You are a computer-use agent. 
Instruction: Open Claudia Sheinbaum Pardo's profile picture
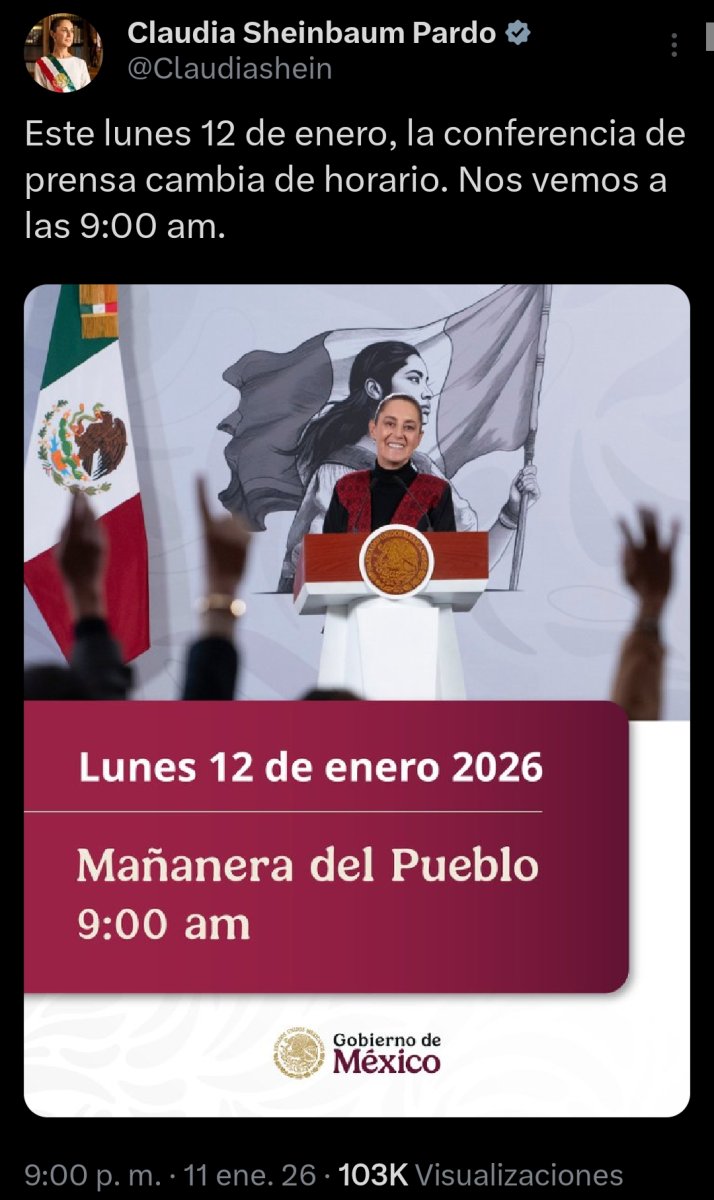[x=63, y=52]
